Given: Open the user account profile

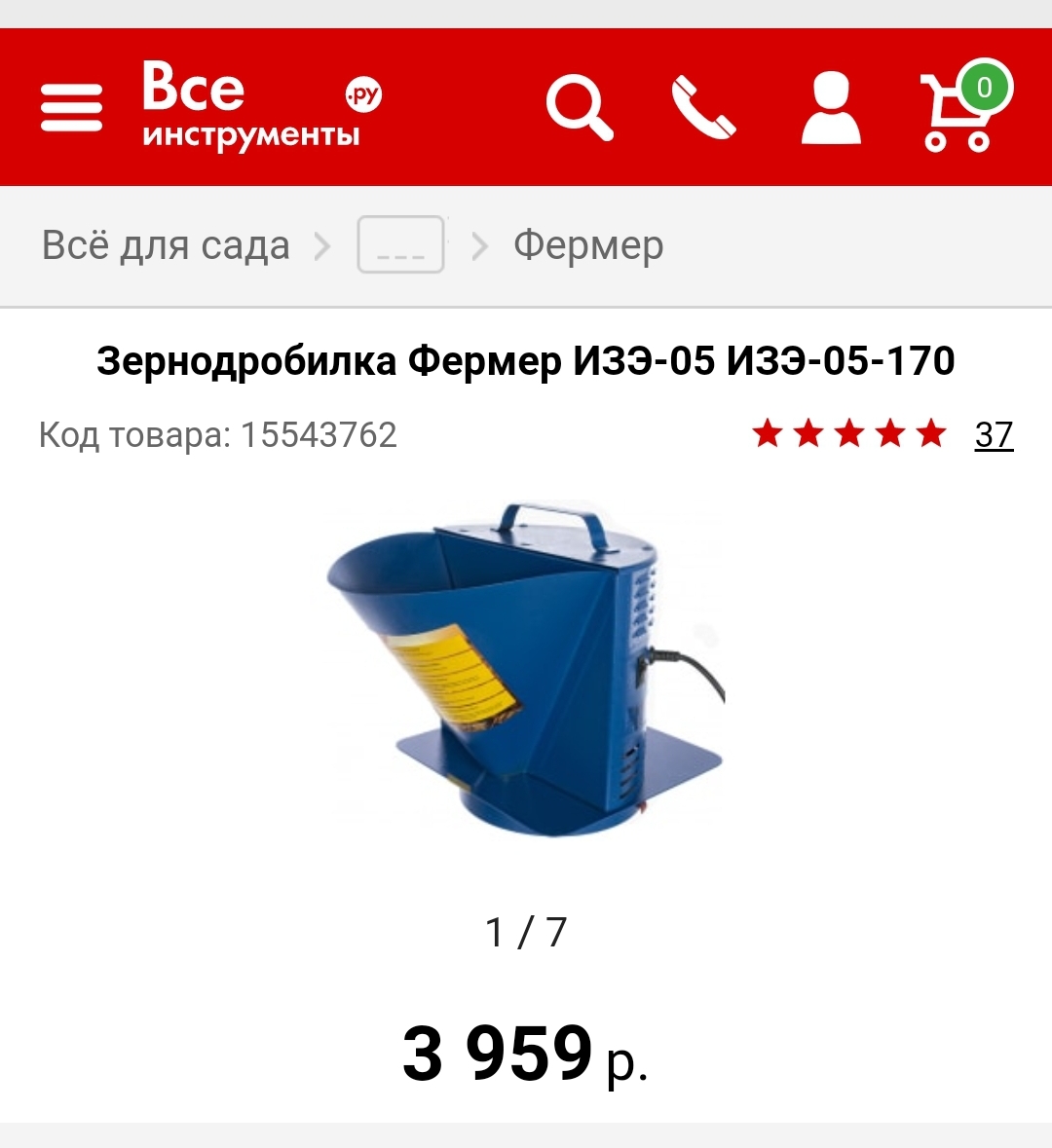Looking at the screenshot, I should point(830,107).
